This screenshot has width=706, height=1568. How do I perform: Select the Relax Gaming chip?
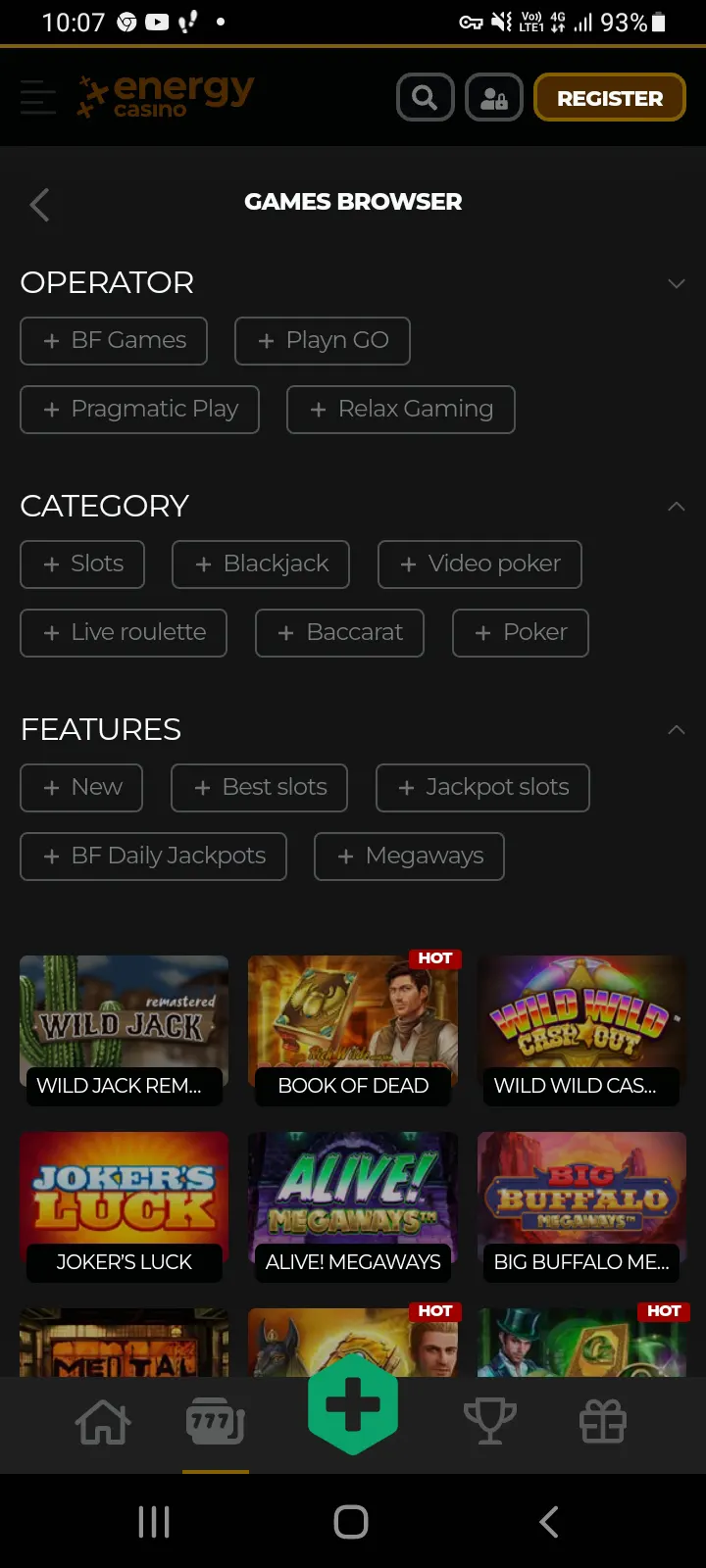400,409
